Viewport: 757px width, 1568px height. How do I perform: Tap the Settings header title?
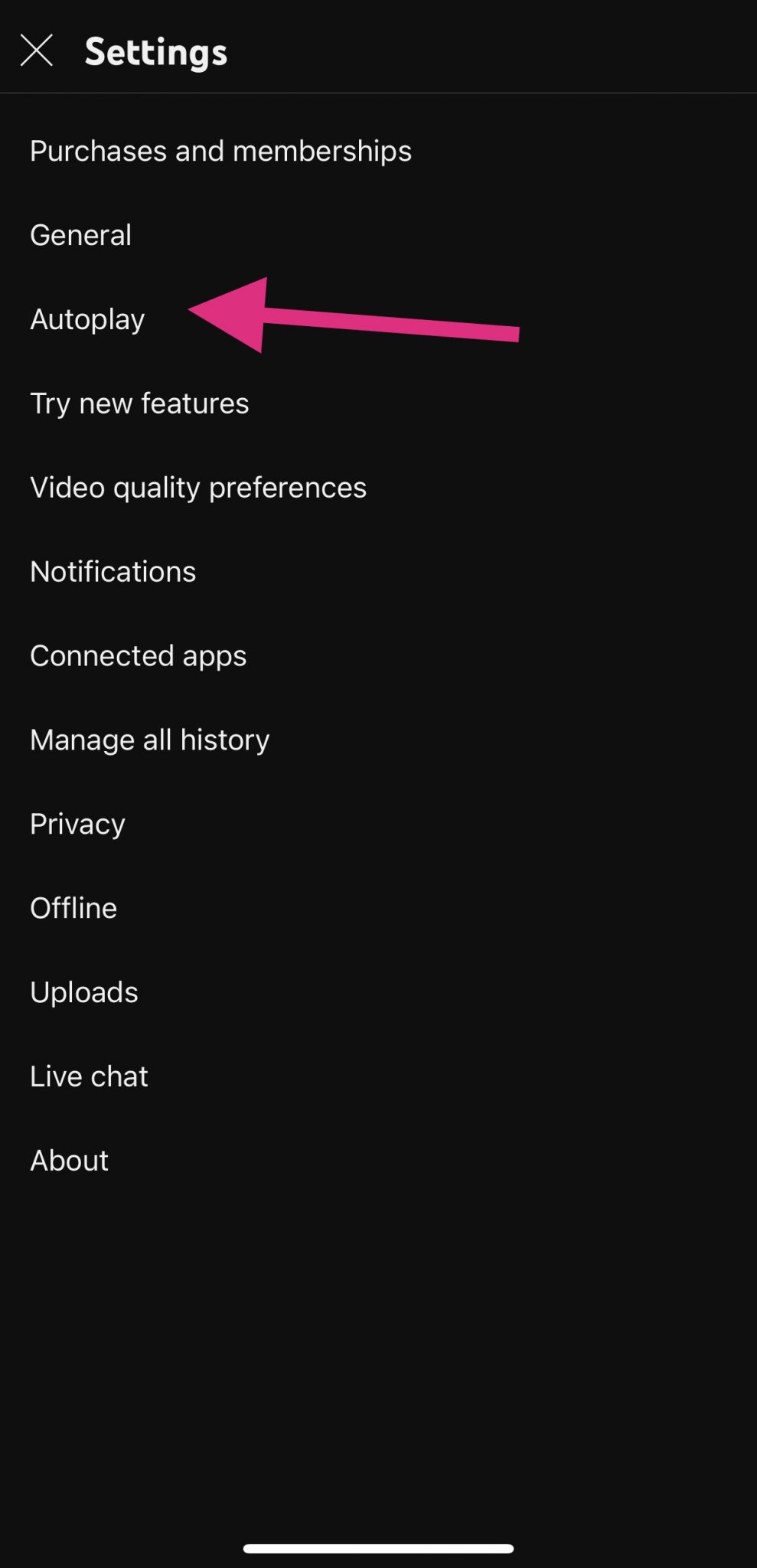point(155,51)
